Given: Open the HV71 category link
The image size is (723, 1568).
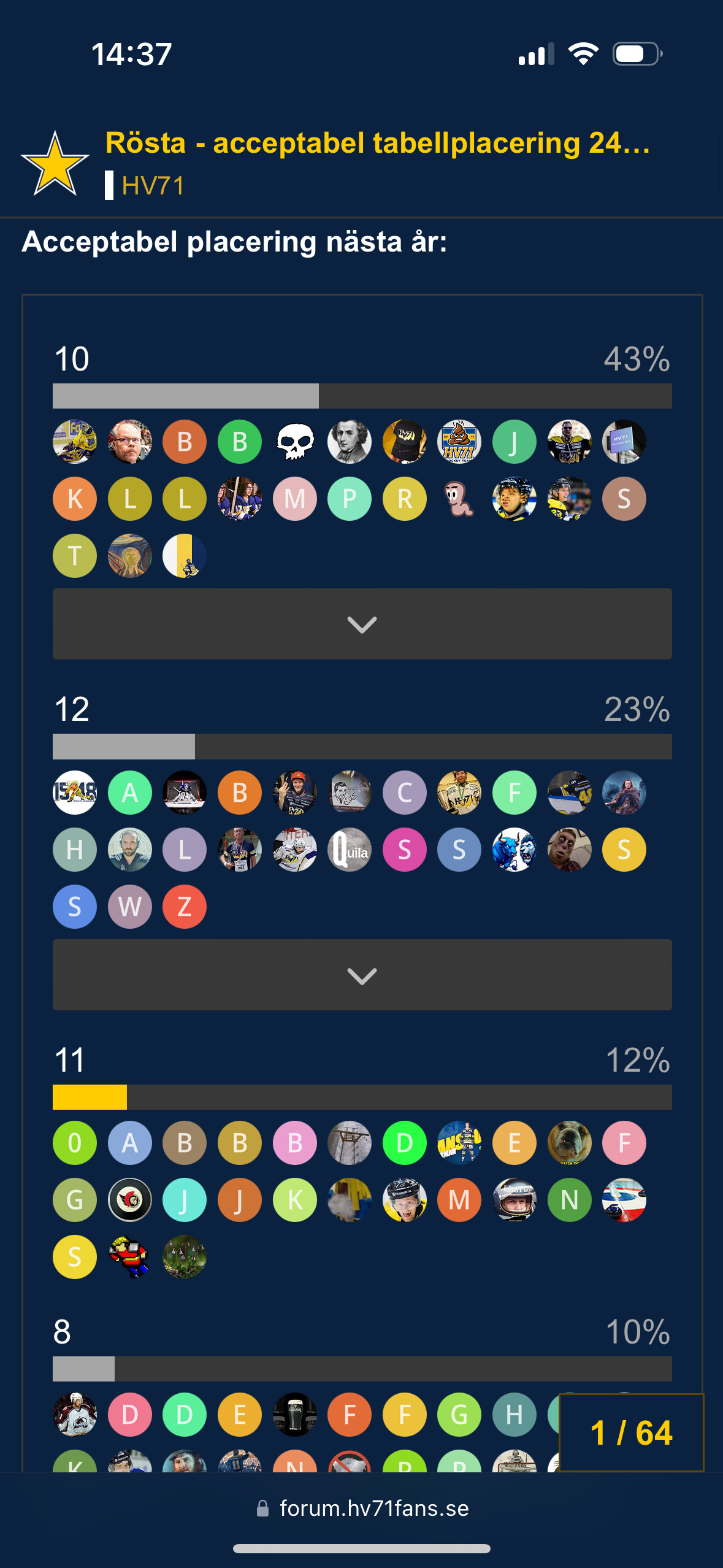Looking at the screenshot, I should [153, 185].
